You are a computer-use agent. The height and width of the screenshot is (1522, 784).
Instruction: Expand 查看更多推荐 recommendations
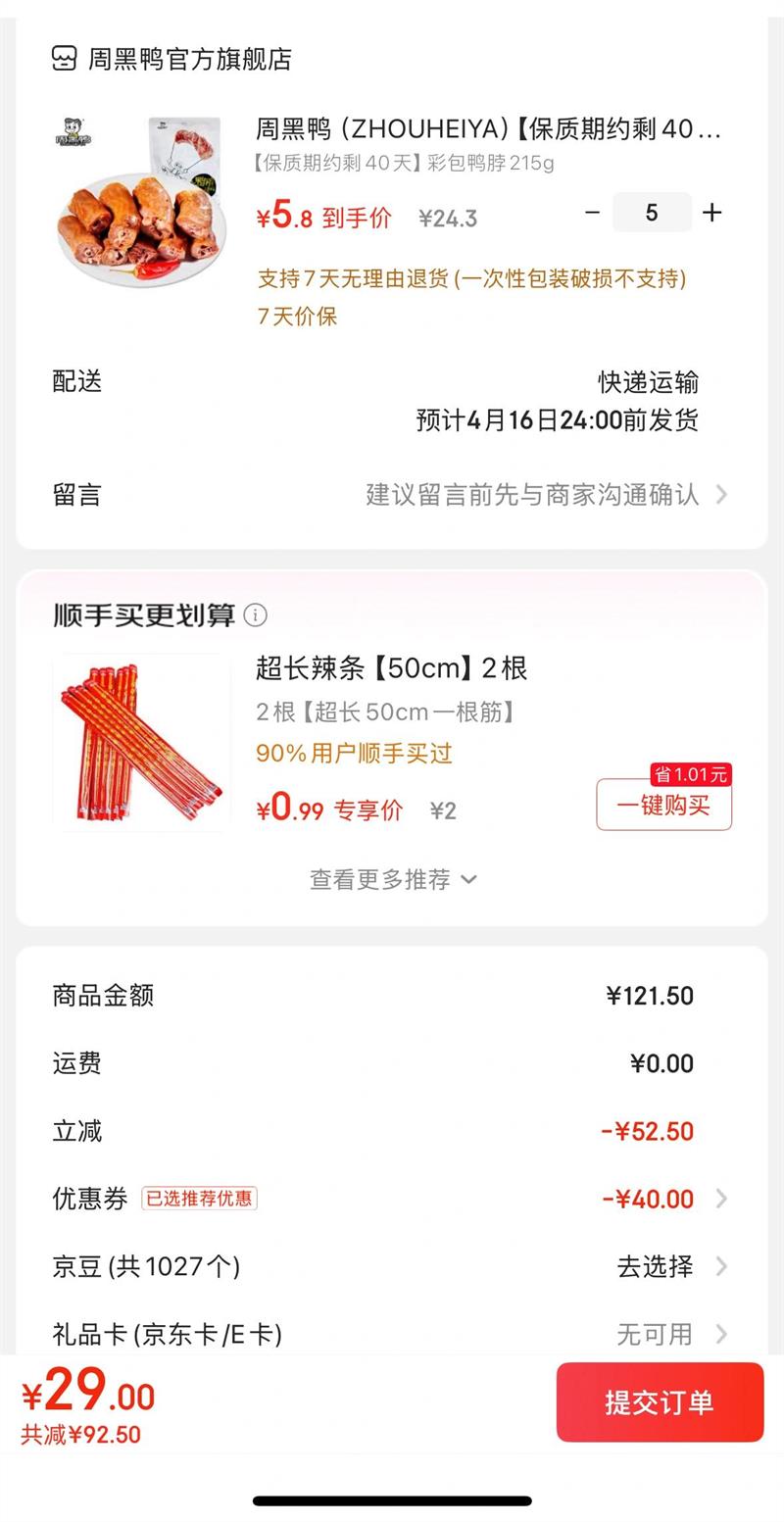click(x=392, y=879)
